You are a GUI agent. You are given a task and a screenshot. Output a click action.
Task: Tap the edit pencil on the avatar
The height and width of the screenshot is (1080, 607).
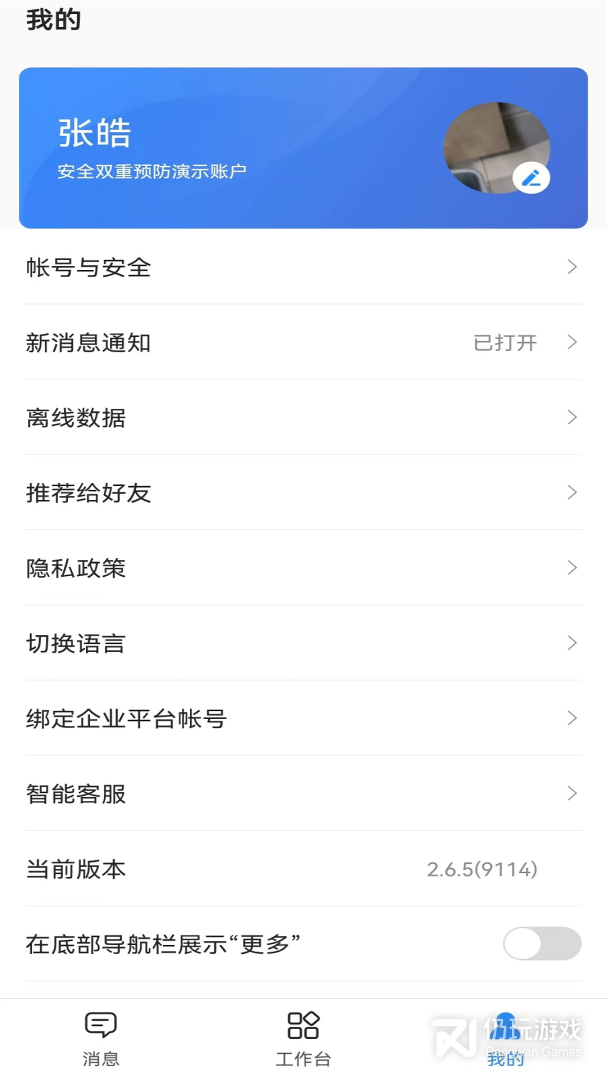[x=531, y=178]
